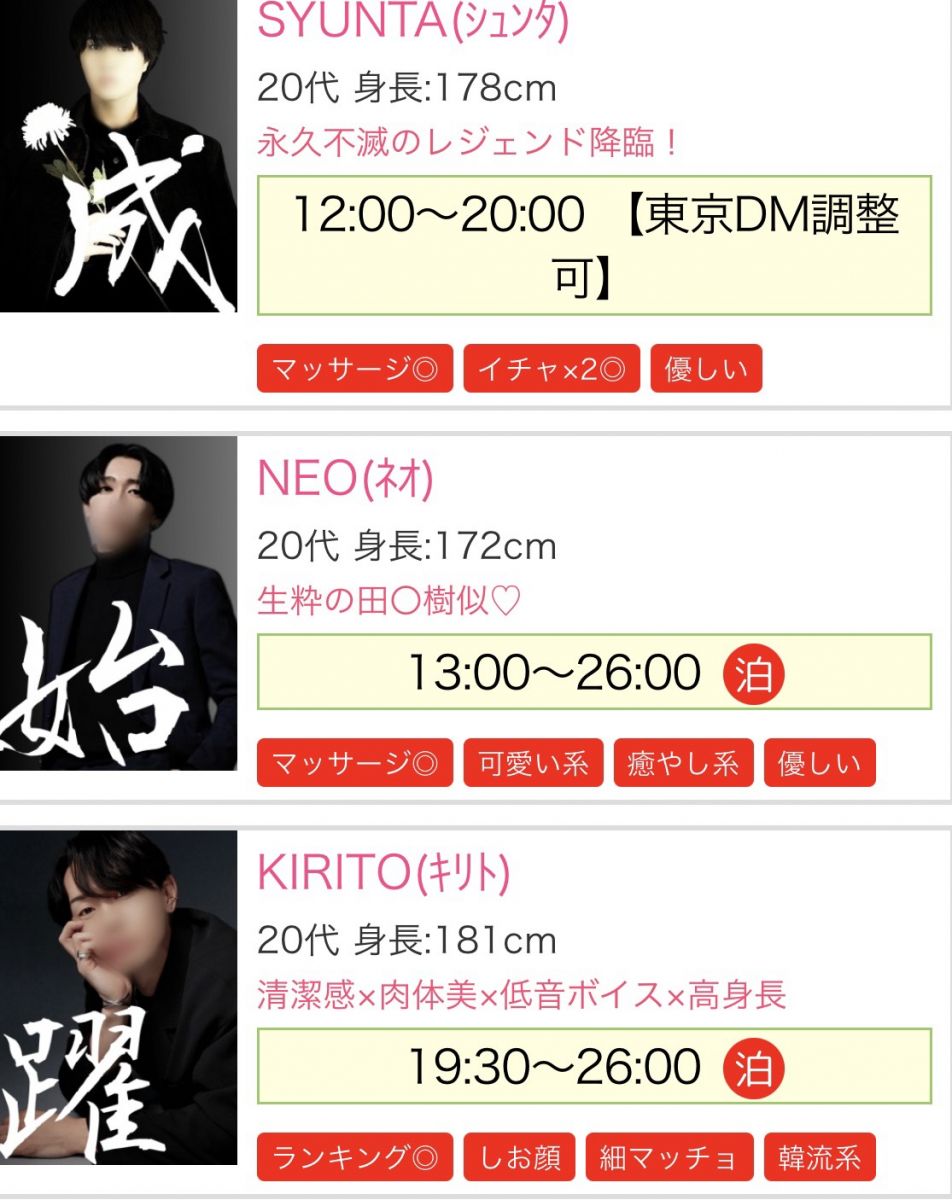Tap the 韓流系 tag

point(819,1158)
